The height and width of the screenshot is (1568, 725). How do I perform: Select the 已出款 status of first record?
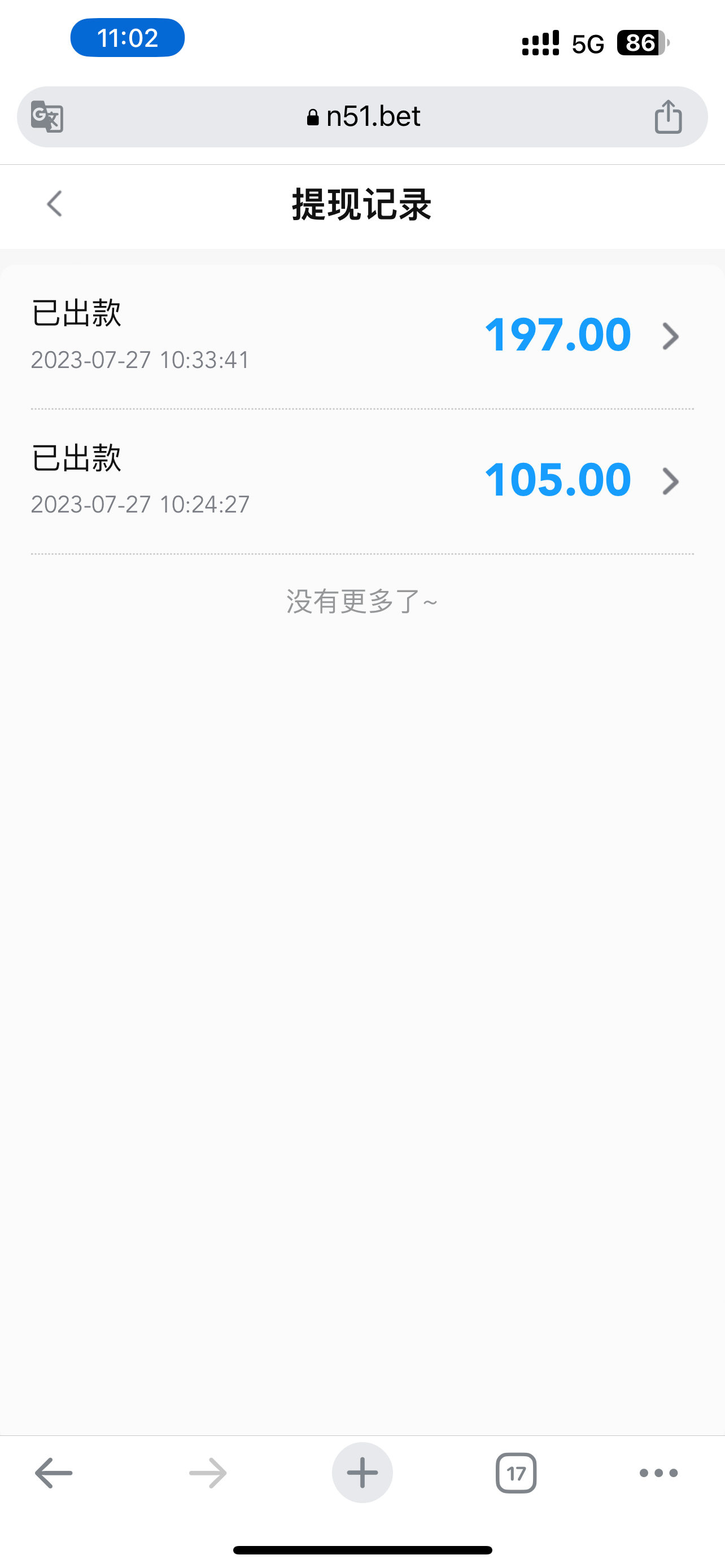click(x=76, y=314)
